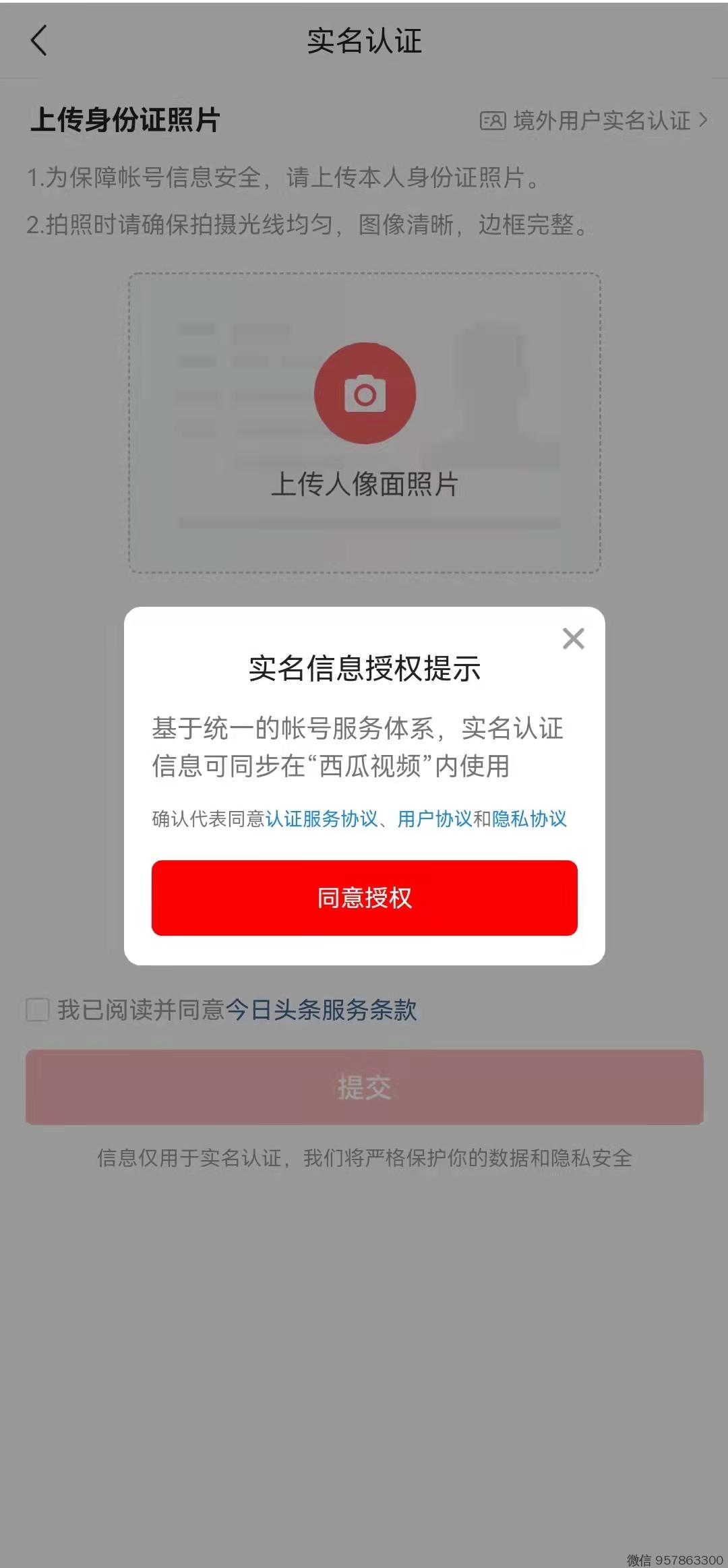Tap the 提交 button
Screen dimensions: 728x1568
click(x=364, y=1087)
